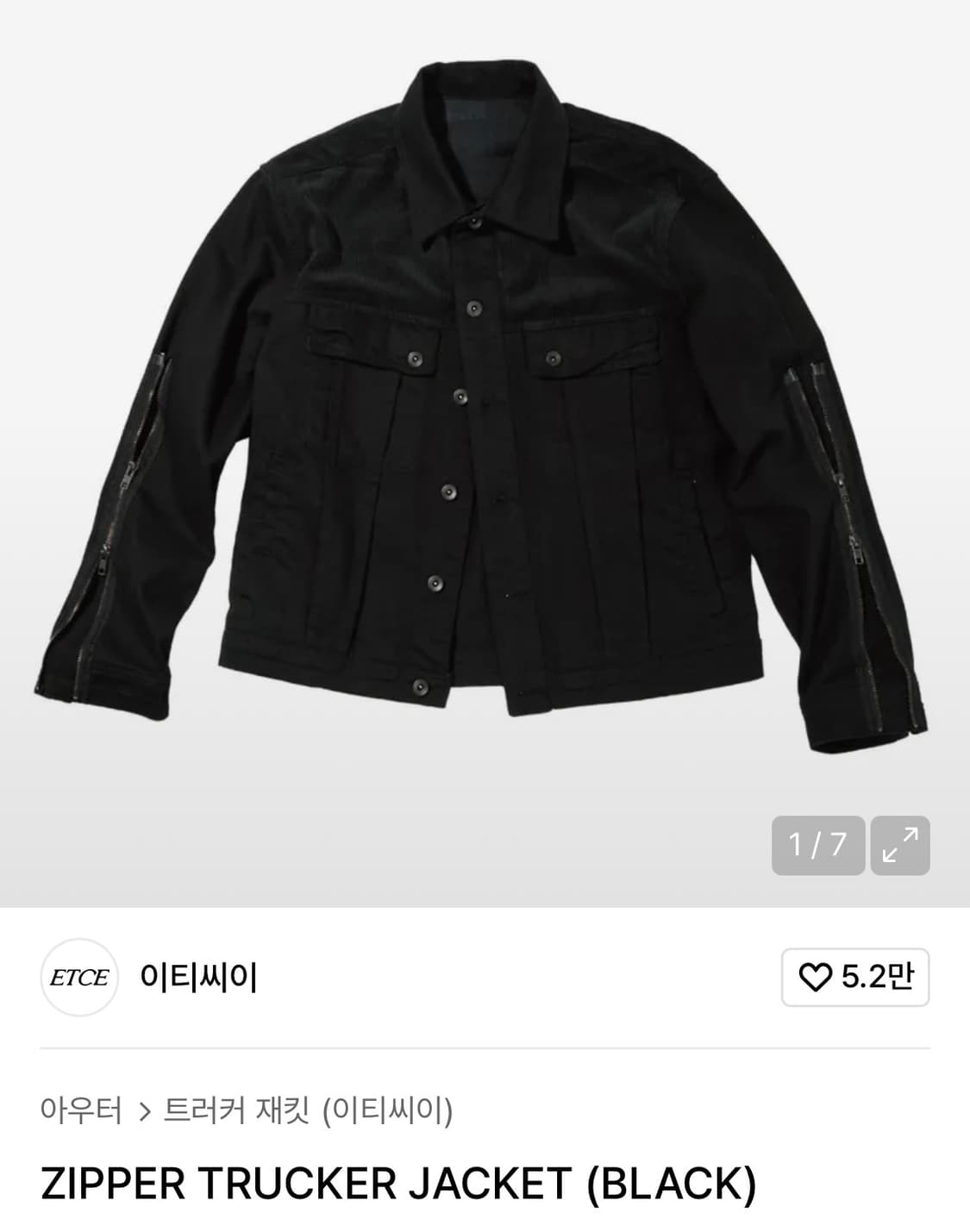The width and height of the screenshot is (970, 1232).
Task: Select the ETCE emblem next to 이티씨이
Action: click(78, 977)
